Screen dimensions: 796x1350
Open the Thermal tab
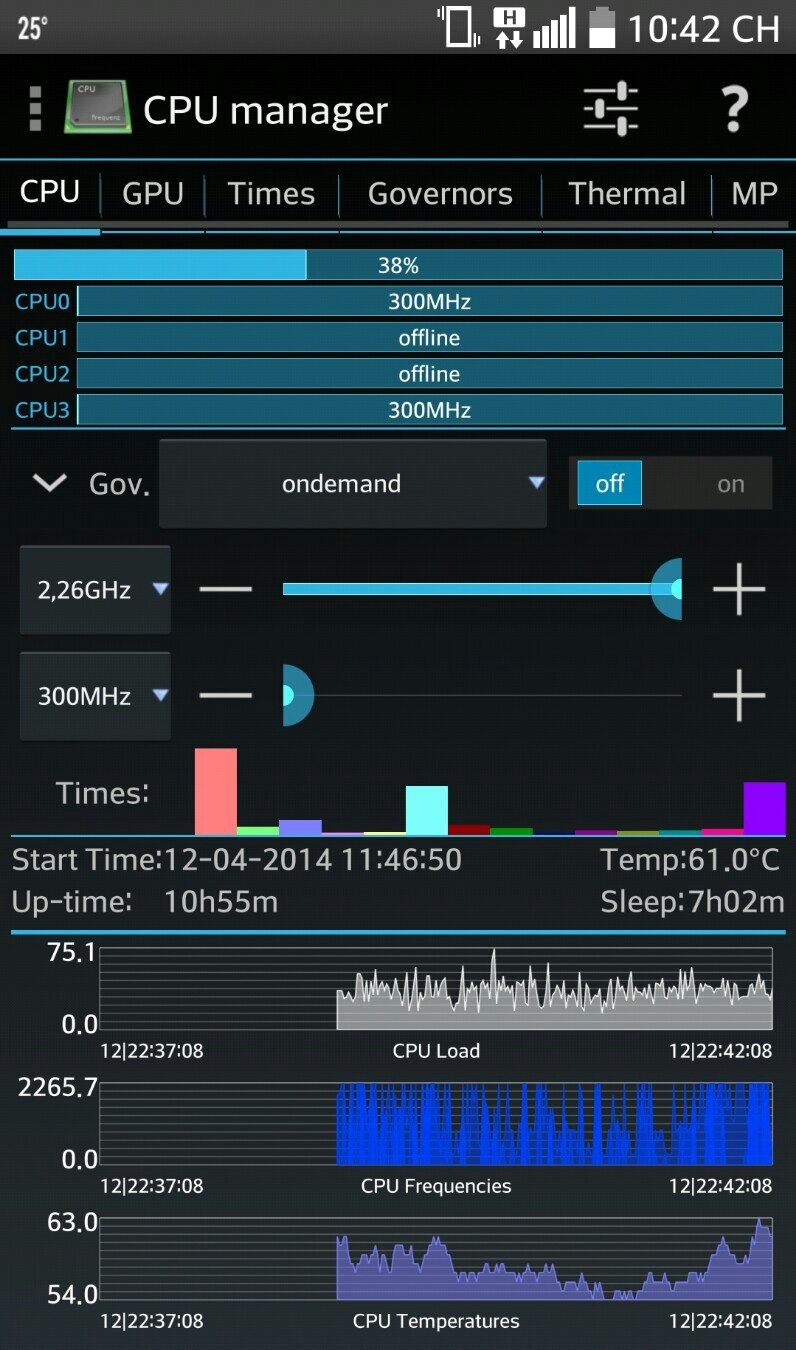(x=625, y=193)
